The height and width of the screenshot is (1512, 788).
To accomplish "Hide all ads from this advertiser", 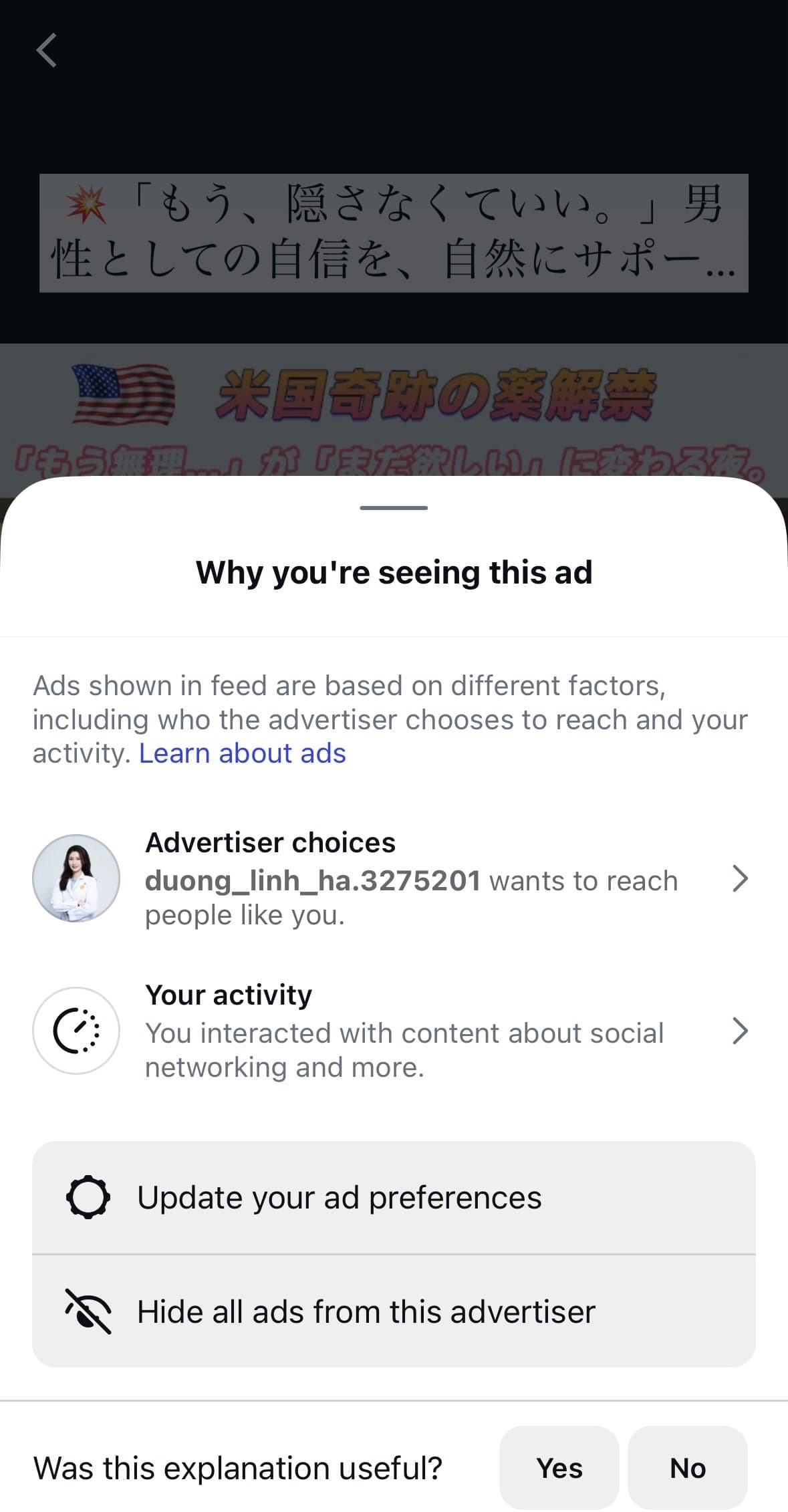I will (394, 1311).
